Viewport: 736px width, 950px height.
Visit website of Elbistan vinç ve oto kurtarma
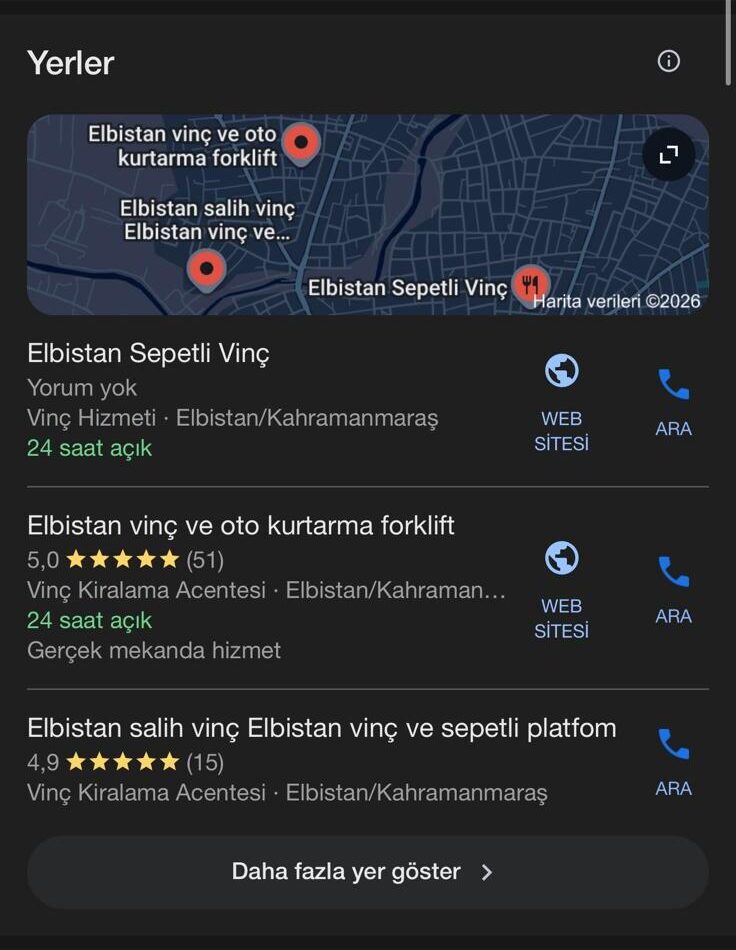click(561, 589)
